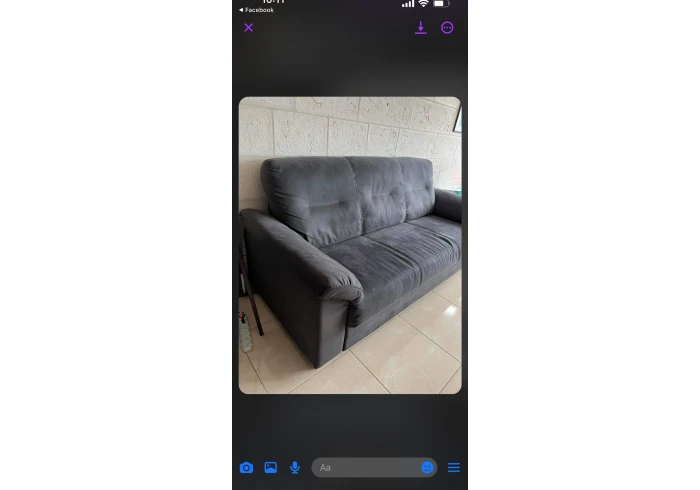Close the photo viewer

pyautogui.click(x=249, y=28)
